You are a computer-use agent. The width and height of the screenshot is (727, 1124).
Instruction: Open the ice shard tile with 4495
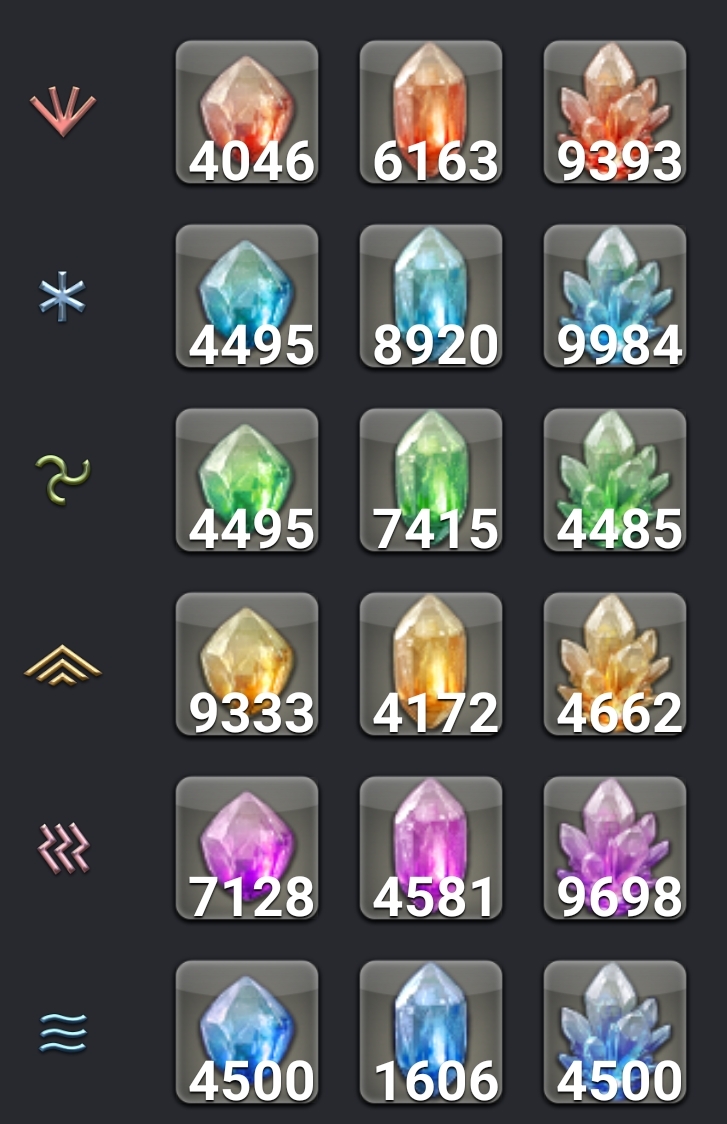tap(247, 296)
